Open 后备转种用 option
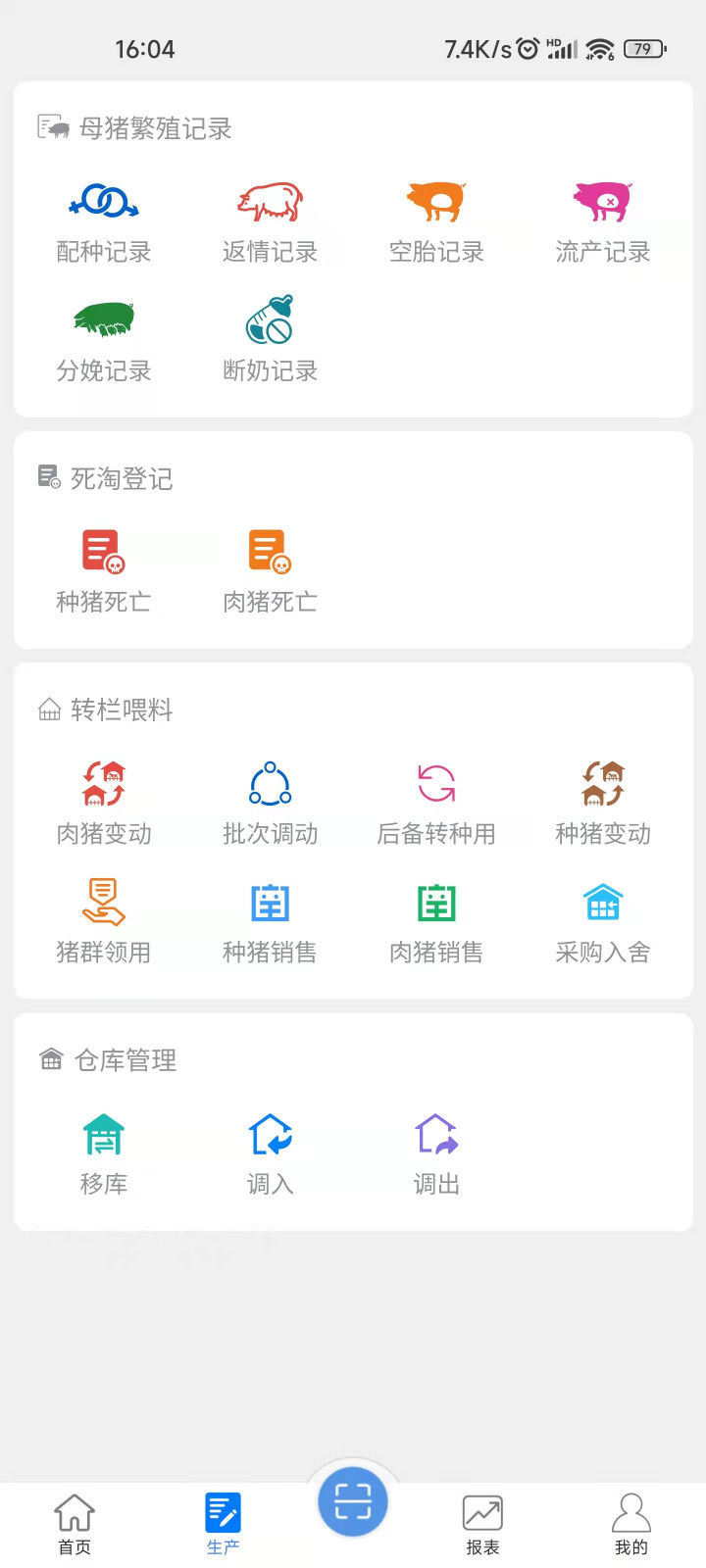 click(x=436, y=804)
